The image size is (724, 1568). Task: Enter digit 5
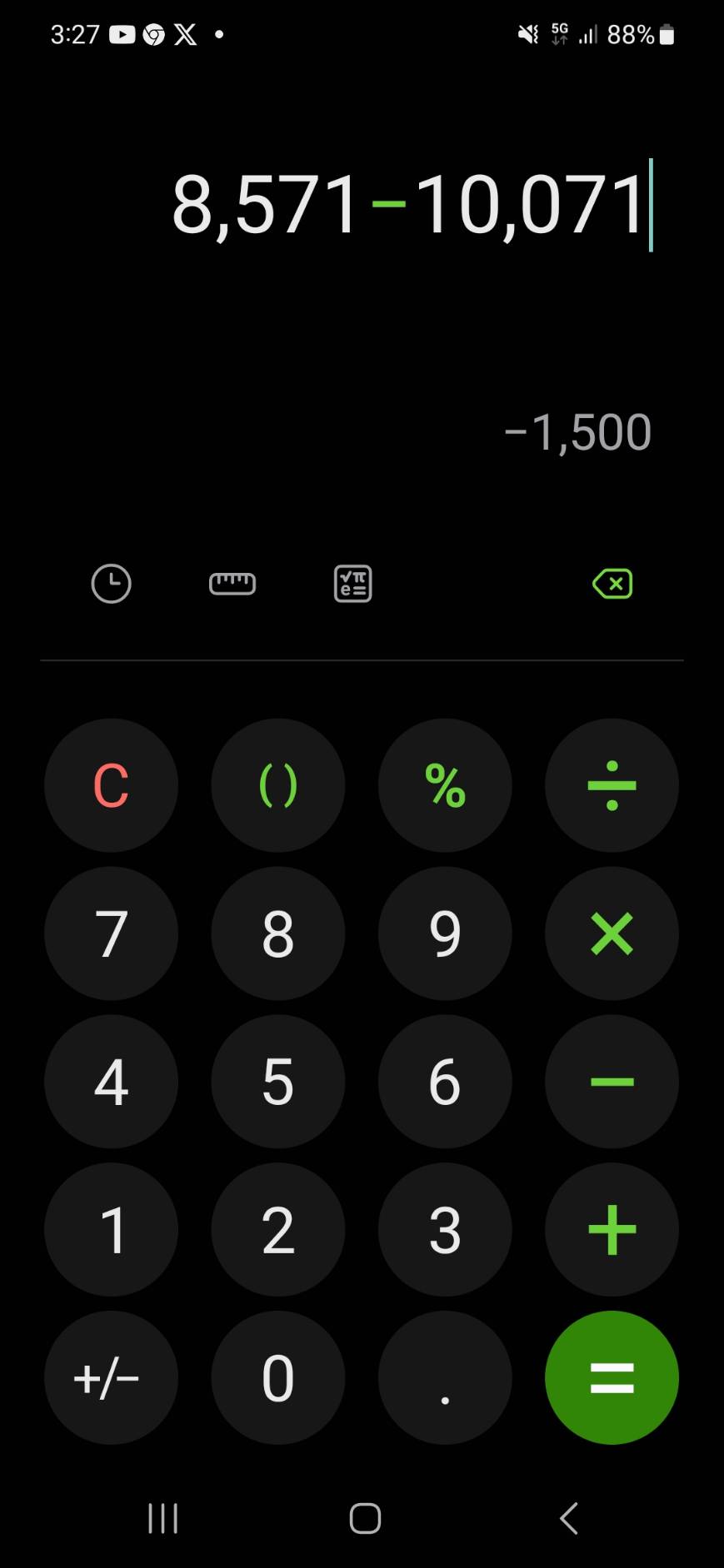coord(278,1082)
